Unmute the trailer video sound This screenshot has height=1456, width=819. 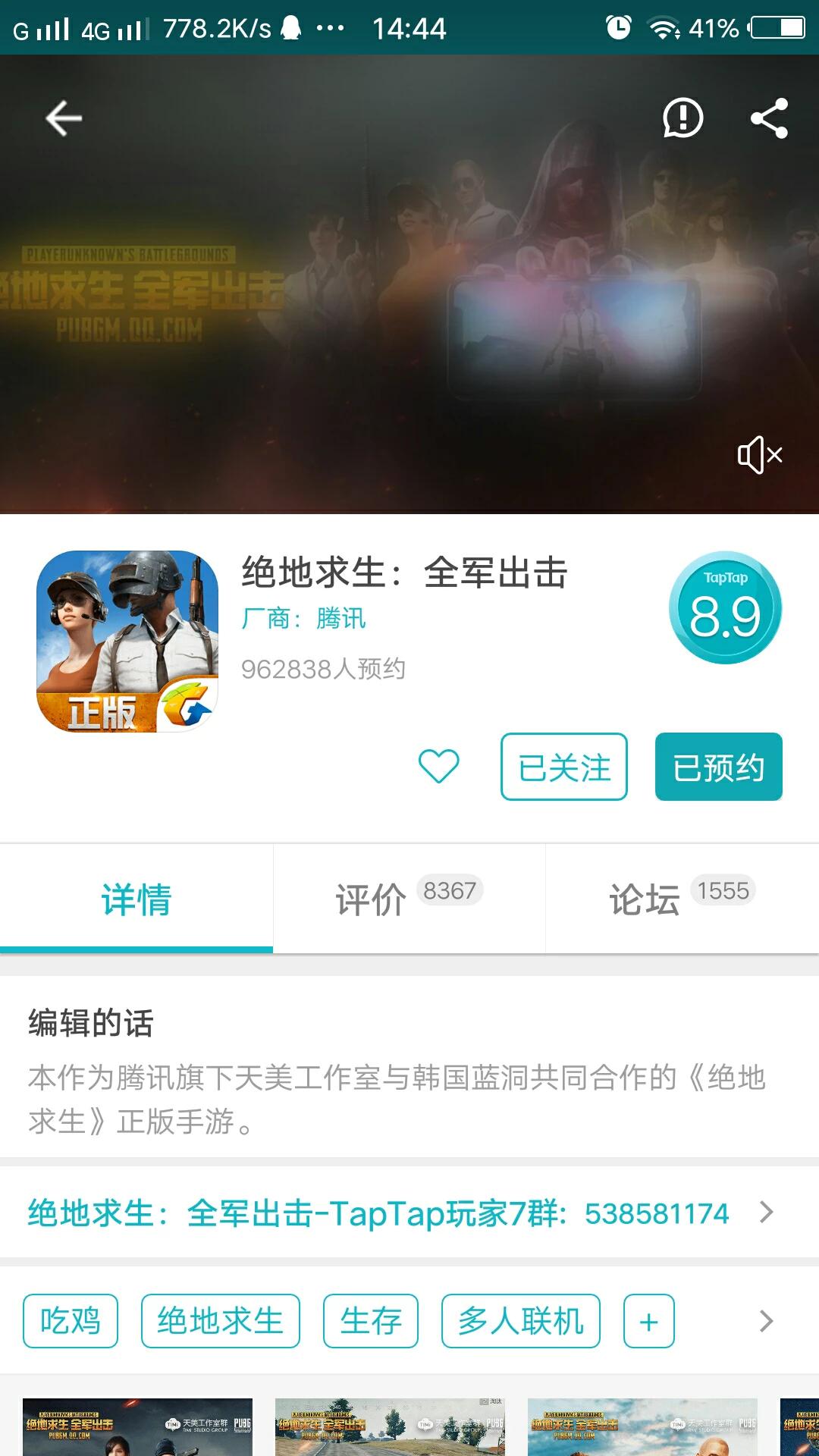pos(759,455)
